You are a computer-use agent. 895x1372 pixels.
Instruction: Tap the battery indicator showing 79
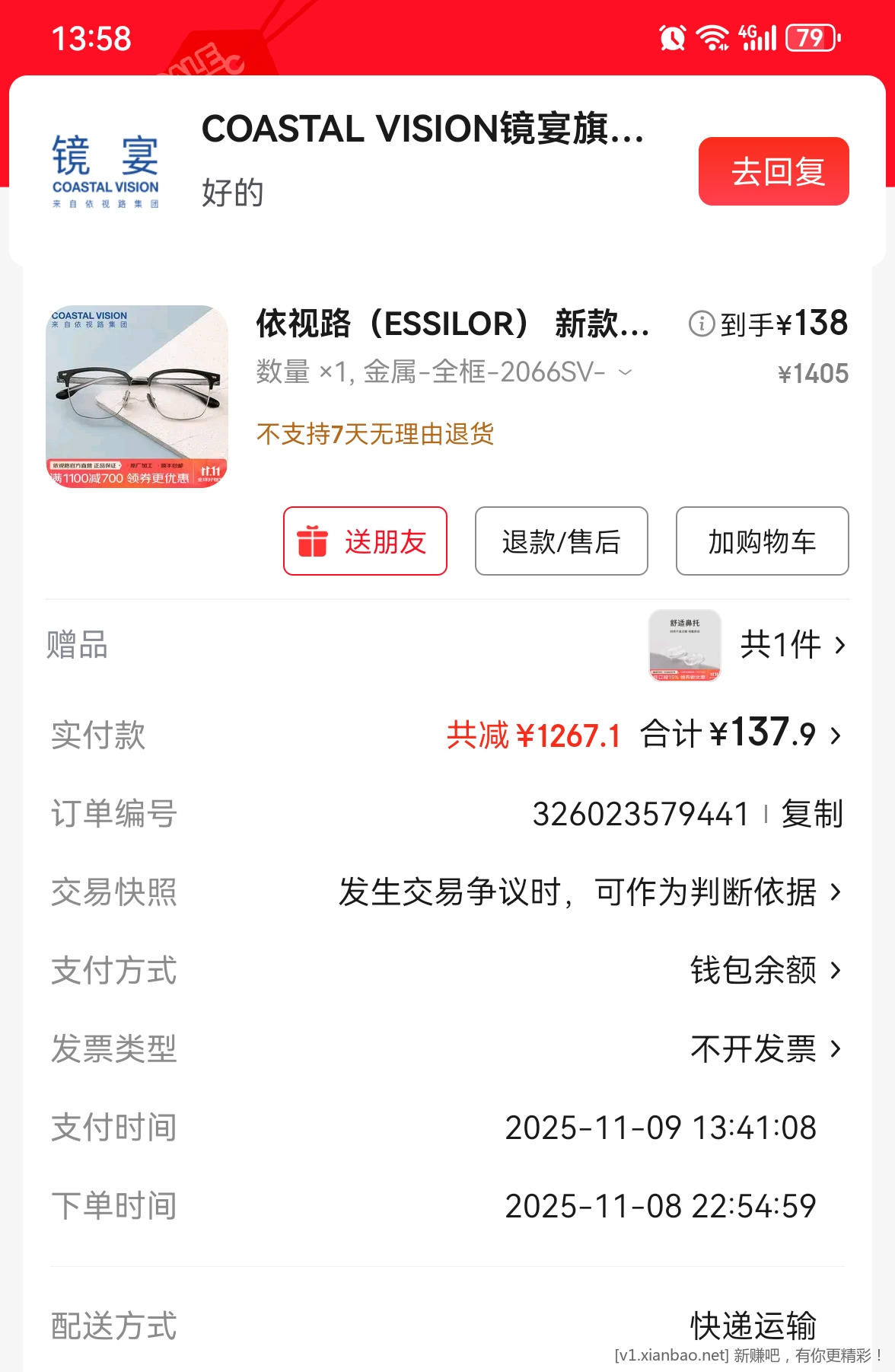[x=811, y=37]
